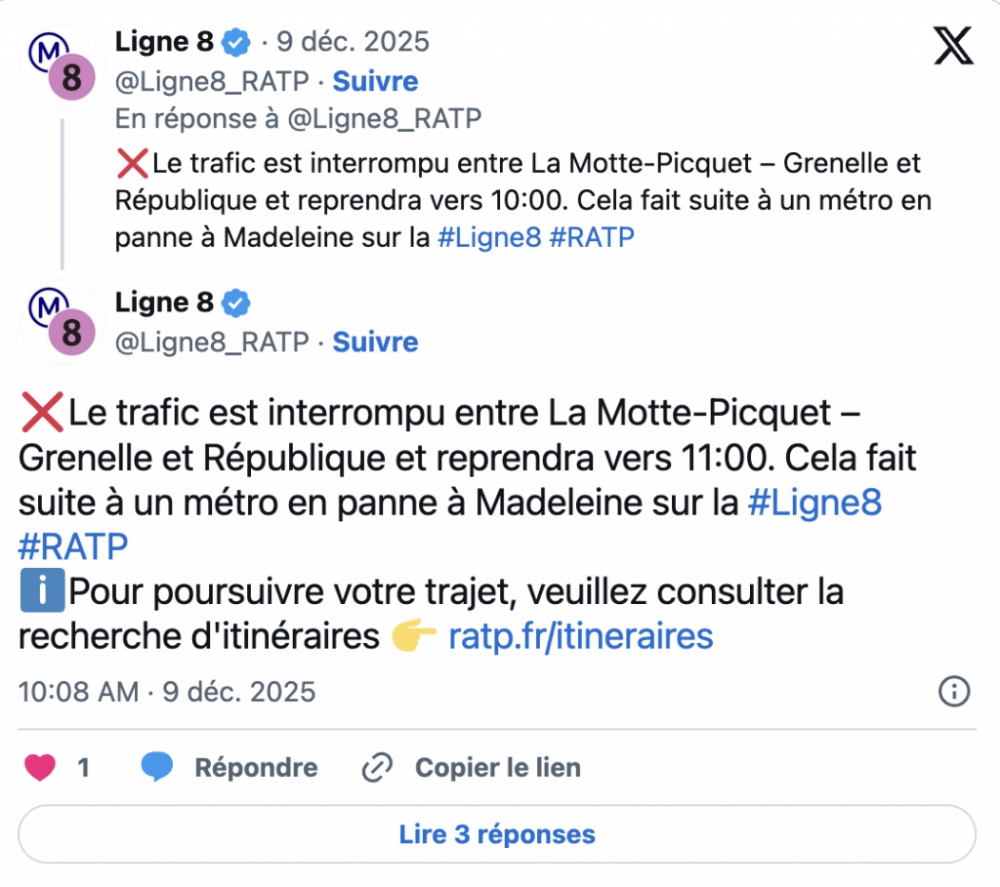Open Lire 3 réponses
Image resolution: width=1000 pixels, height=887 pixels.
(497, 834)
